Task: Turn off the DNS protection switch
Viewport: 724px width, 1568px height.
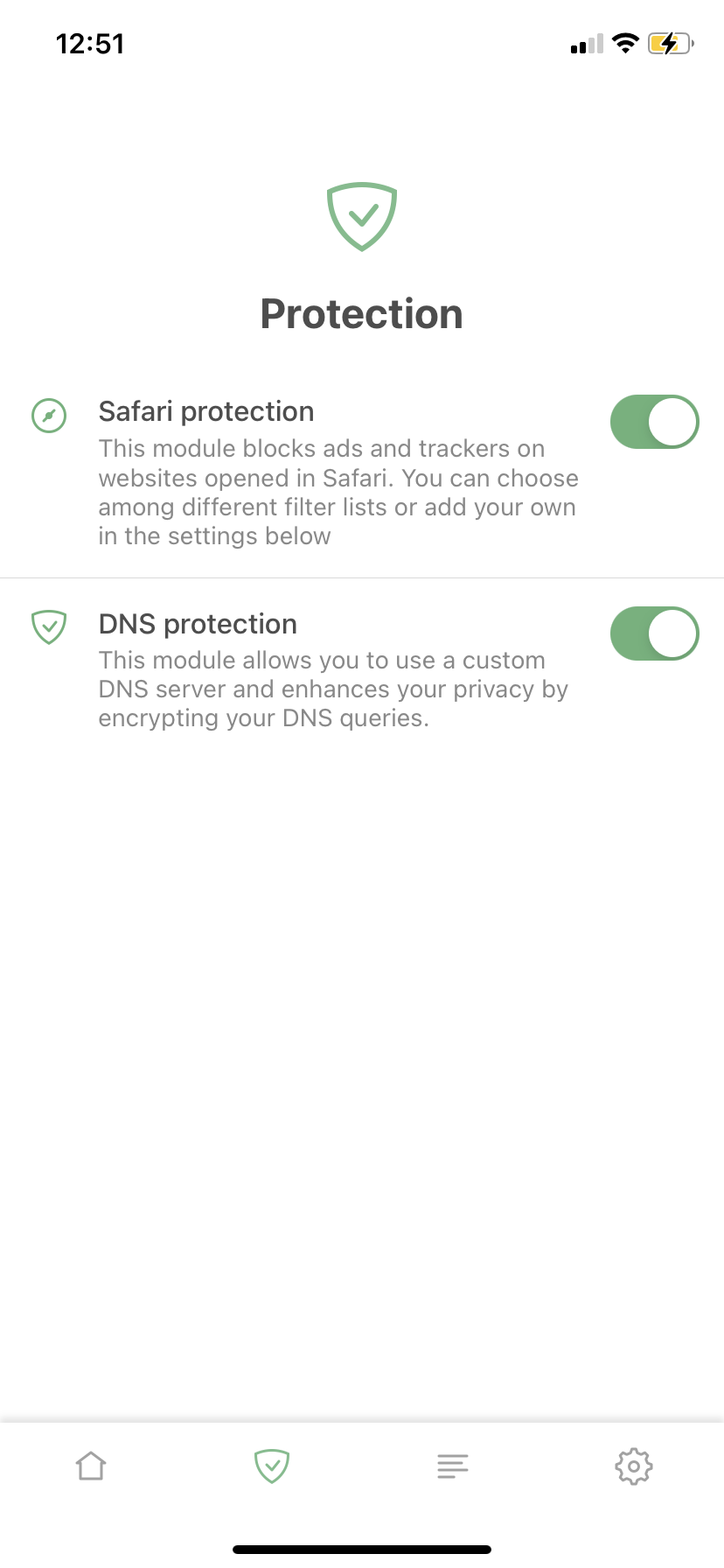Action: (x=654, y=633)
